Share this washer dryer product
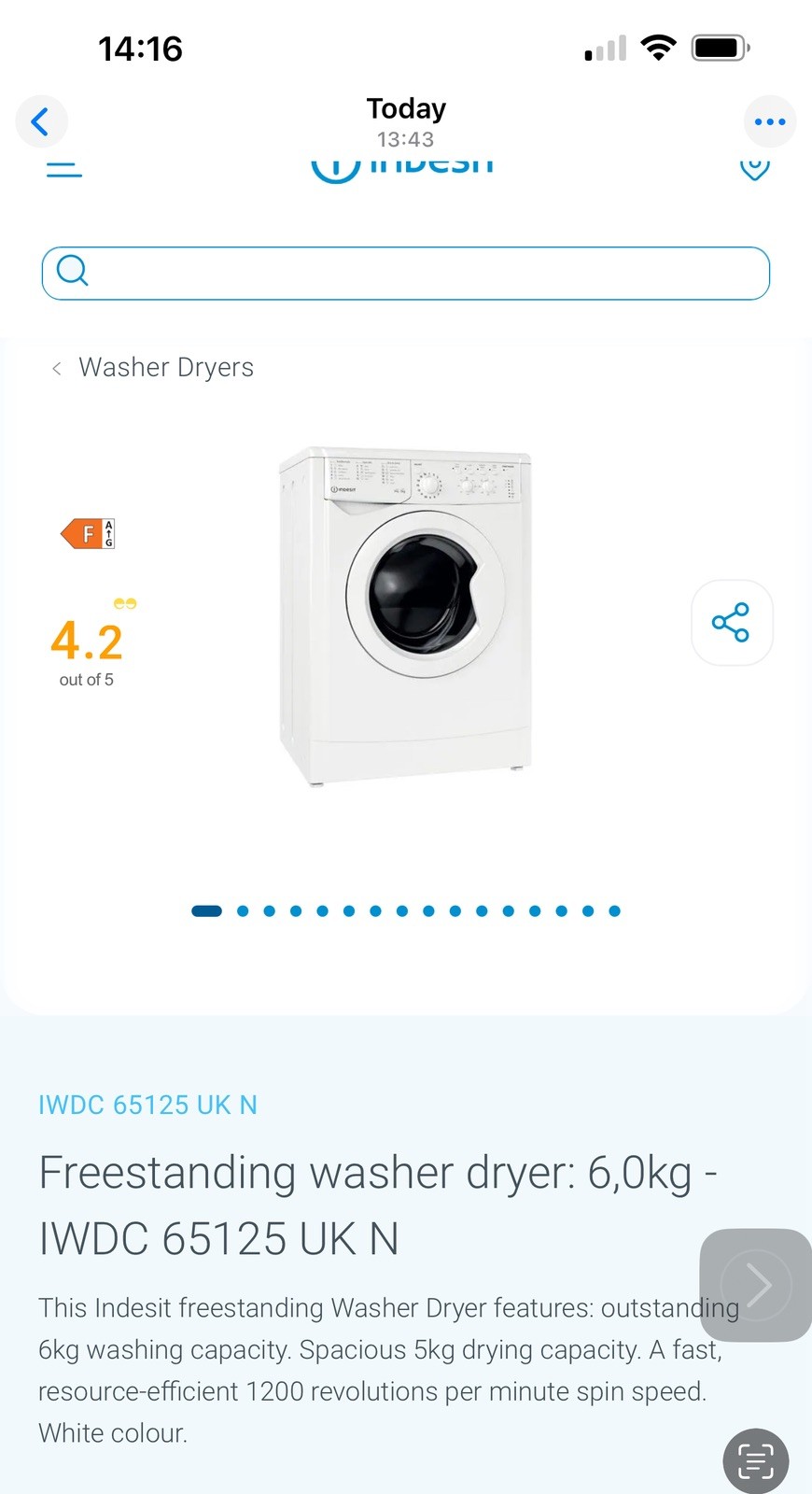The height and width of the screenshot is (1494, 812). point(731,622)
